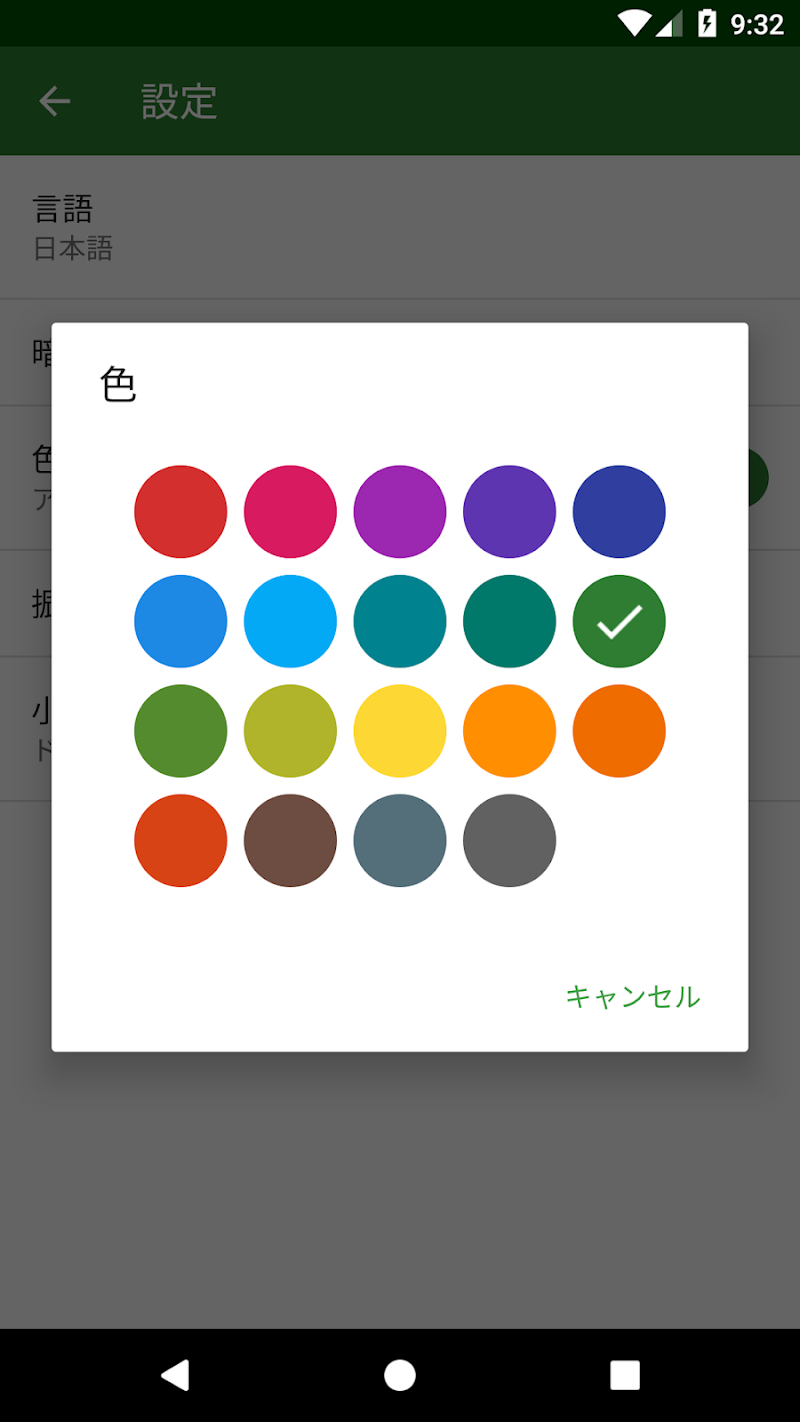Choose the orange color swatch
800x1422 pixels.
[x=619, y=731]
